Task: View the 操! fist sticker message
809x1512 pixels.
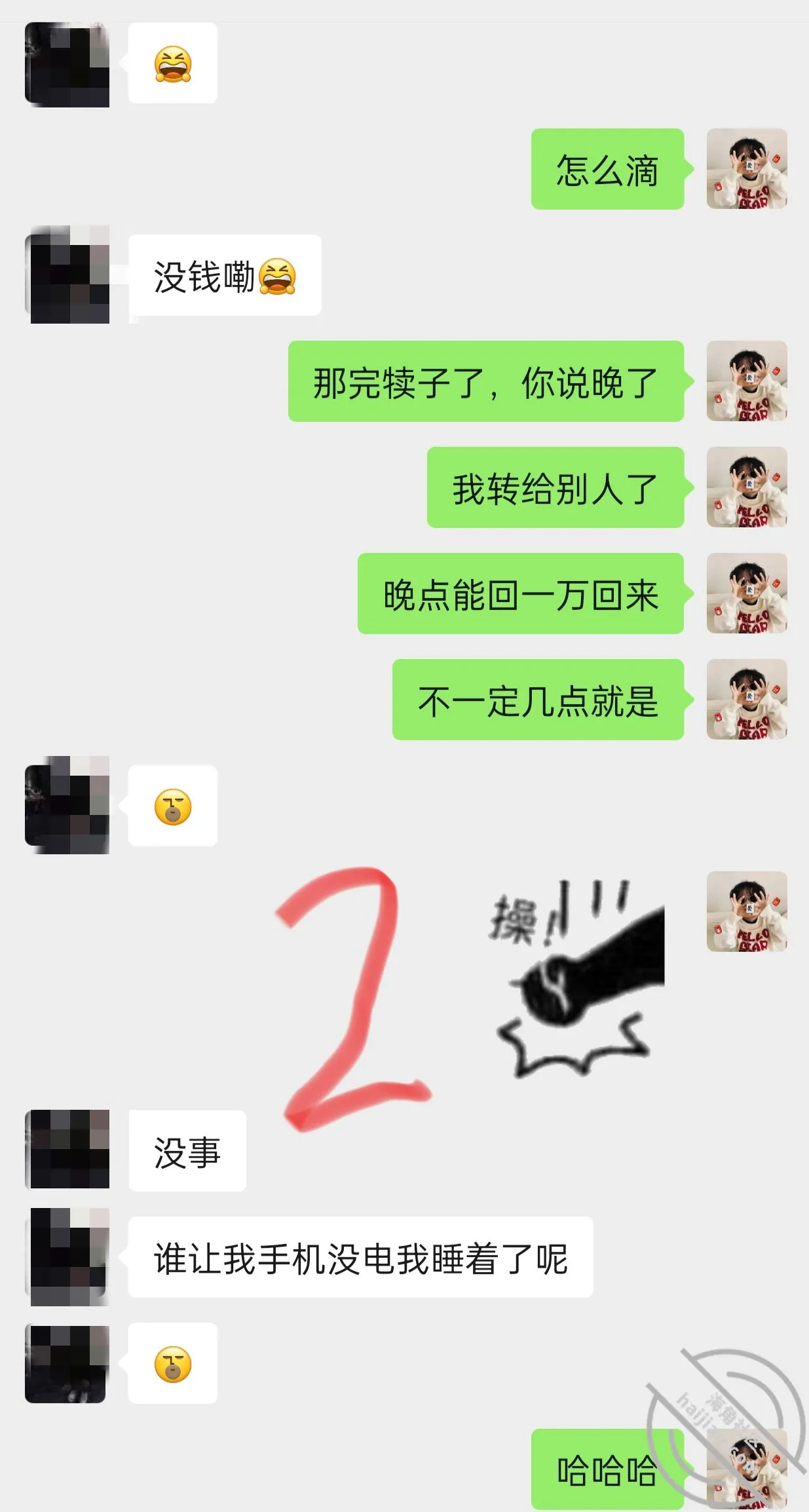Action: point(577,978)
